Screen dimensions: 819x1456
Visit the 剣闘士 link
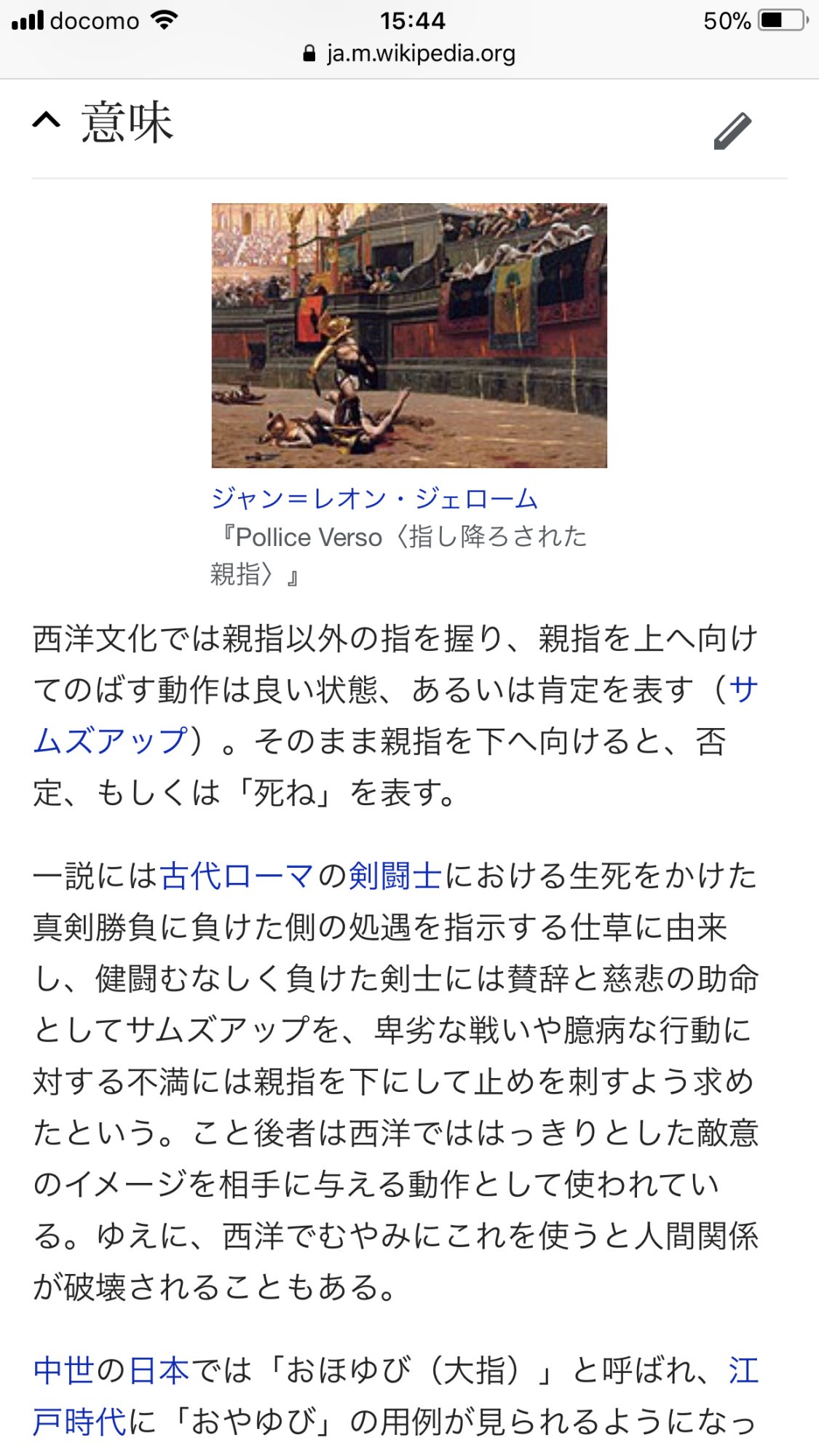[x=395, y=876]
